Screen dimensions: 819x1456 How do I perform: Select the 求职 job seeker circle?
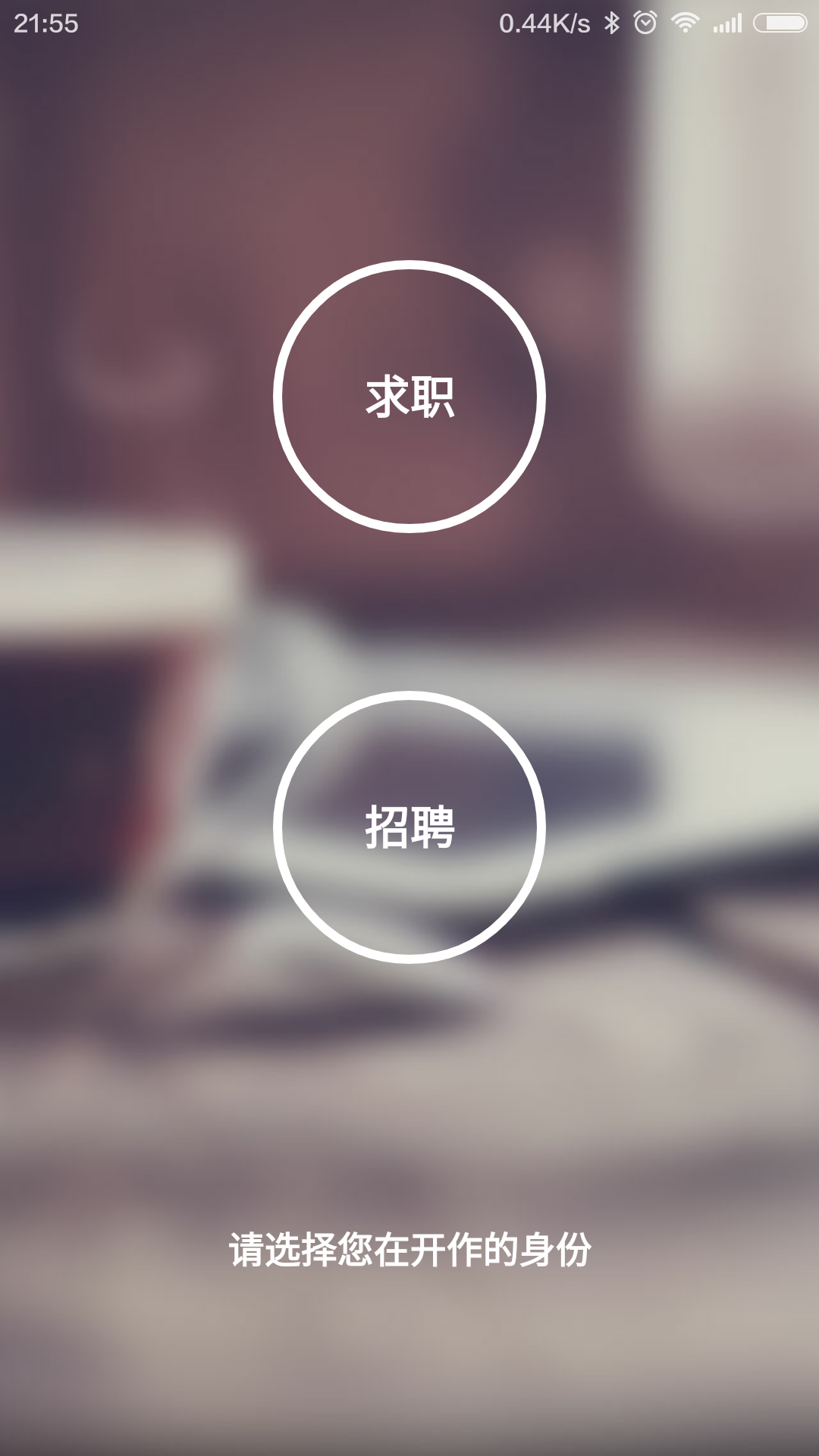point(409,397)
